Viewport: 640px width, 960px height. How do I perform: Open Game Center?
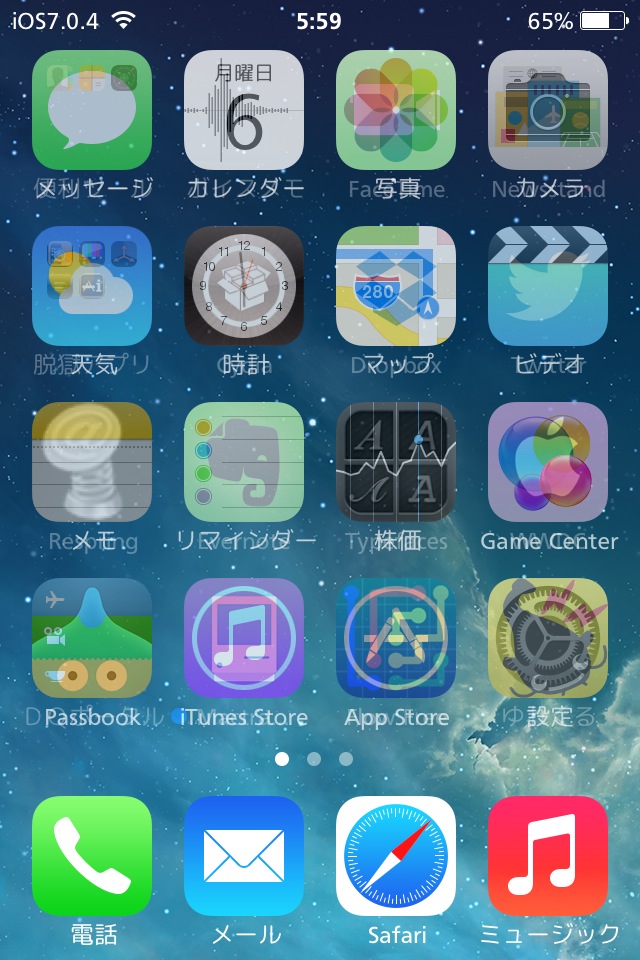click(548, 462)
